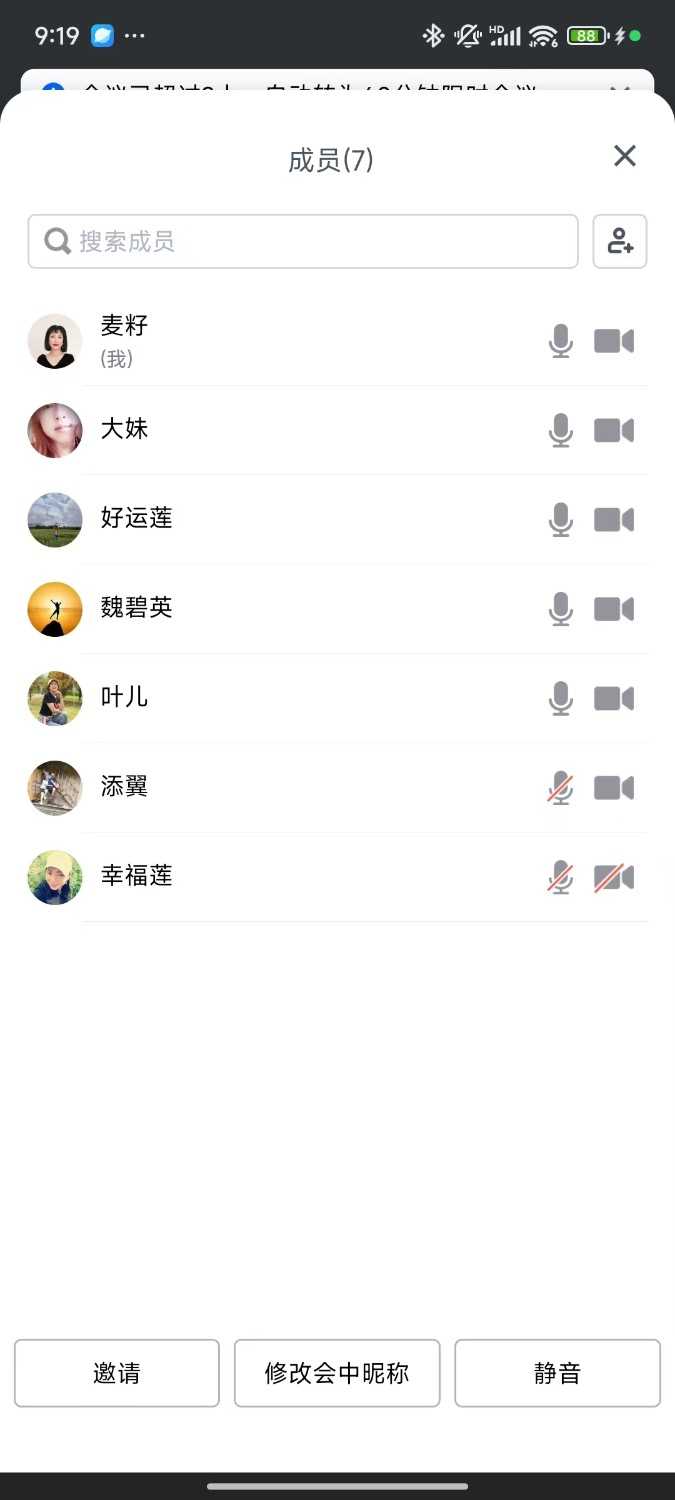Dismiss the meeting time notice banner

(x=620, y=88)
